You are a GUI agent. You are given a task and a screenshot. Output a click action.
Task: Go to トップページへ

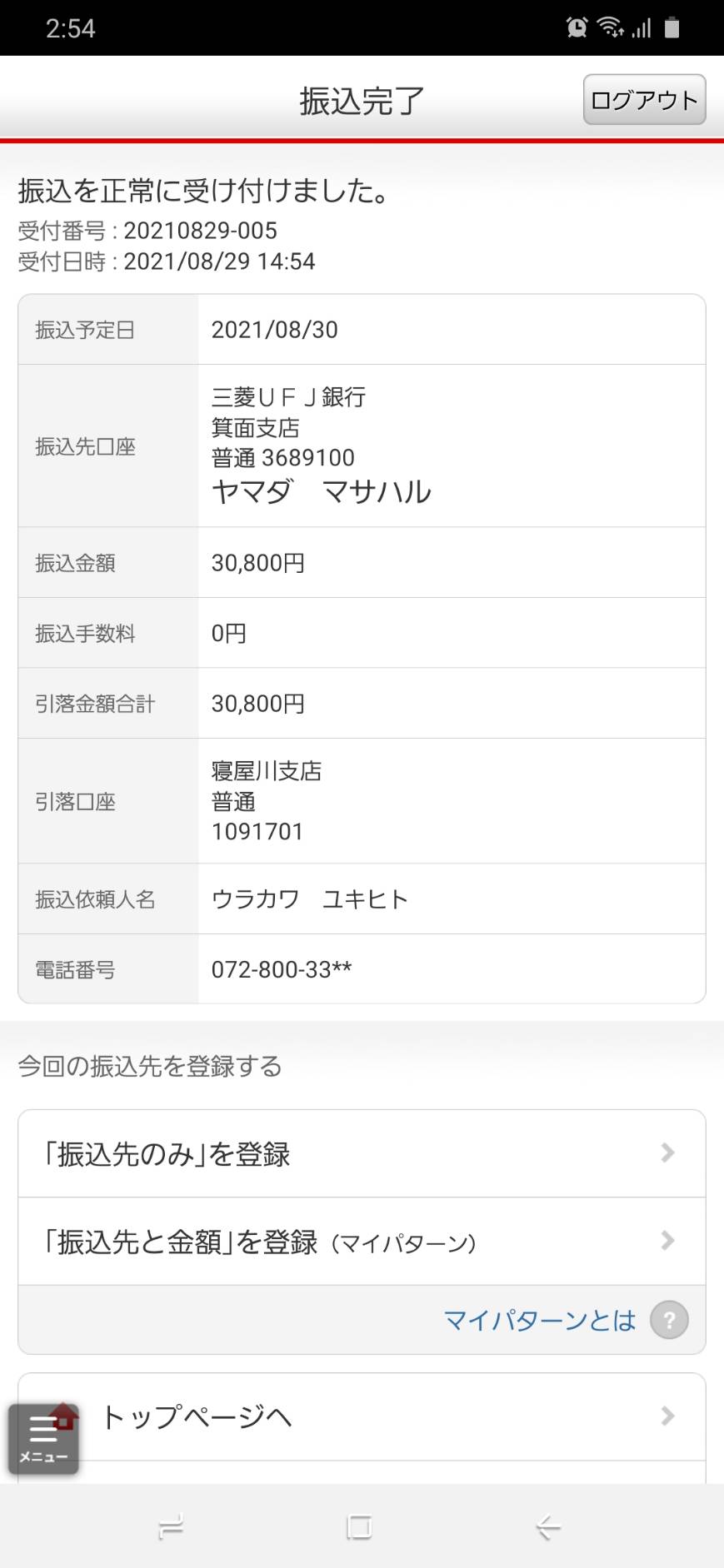[x=362, y=1416]
